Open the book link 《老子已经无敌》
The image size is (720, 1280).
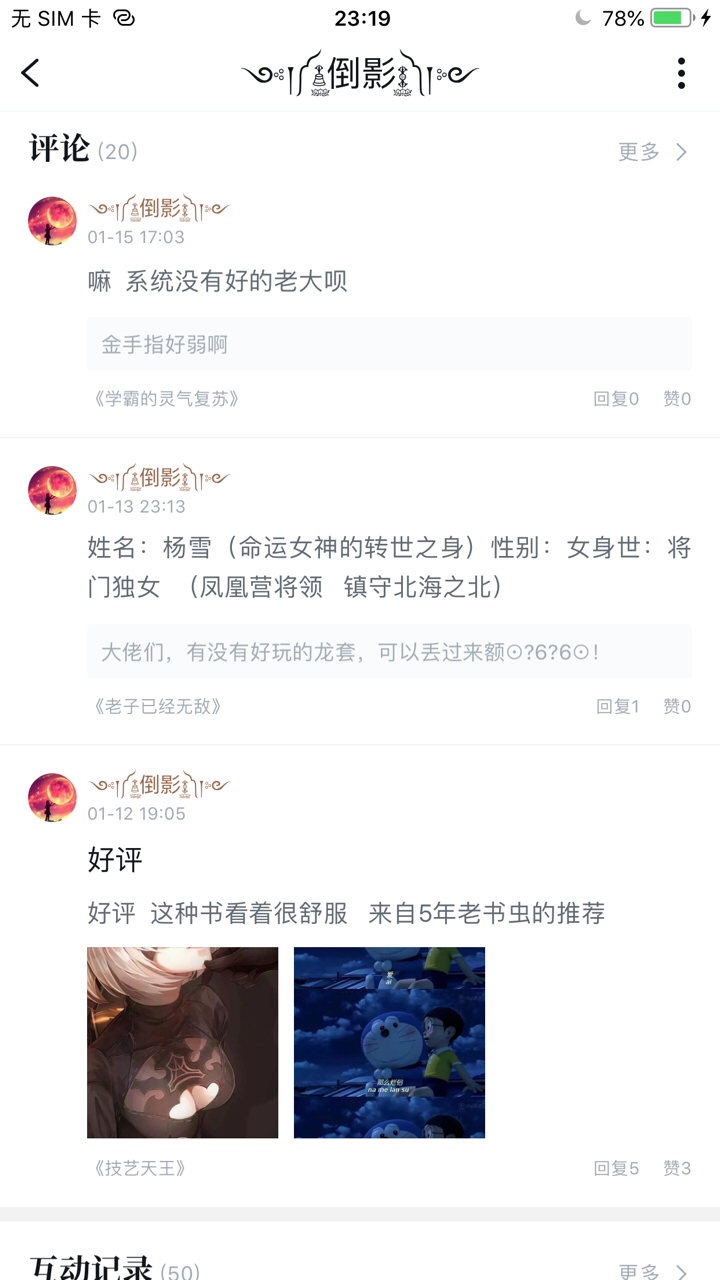(157, 707)
